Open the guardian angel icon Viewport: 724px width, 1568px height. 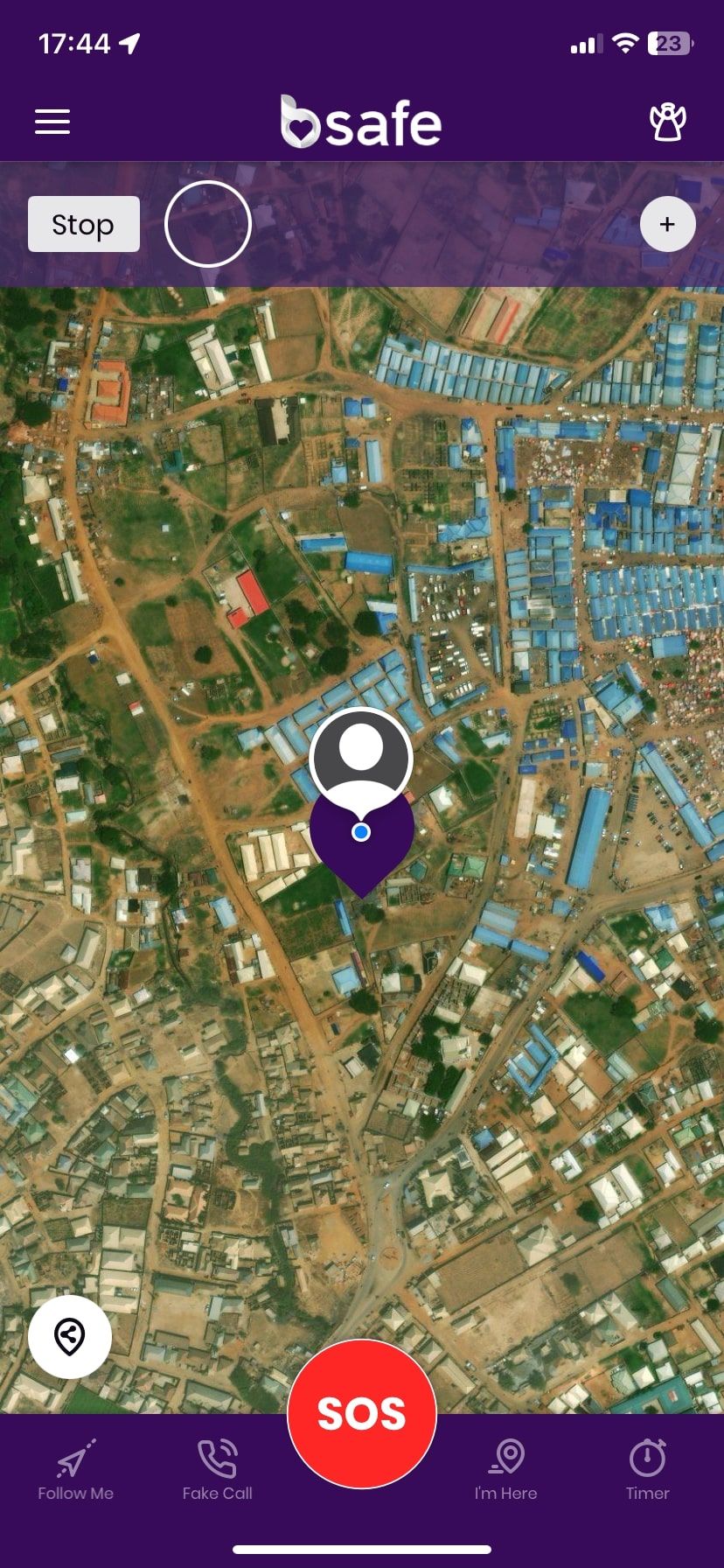[668, 122]
